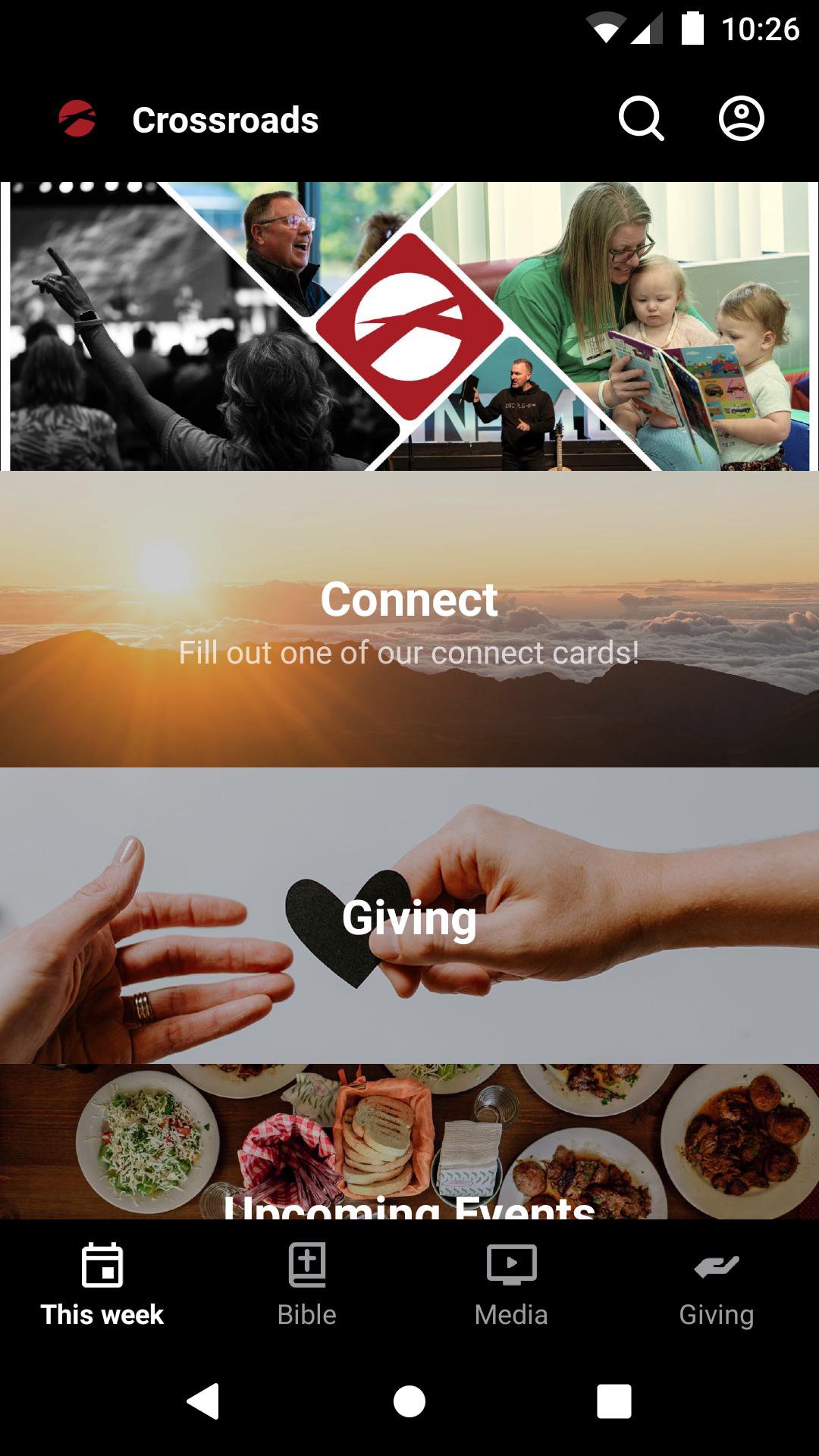819x1456 pixels.
Task: Go to the system home screen
Action: pyautogui.click(x=409, y=1401)
